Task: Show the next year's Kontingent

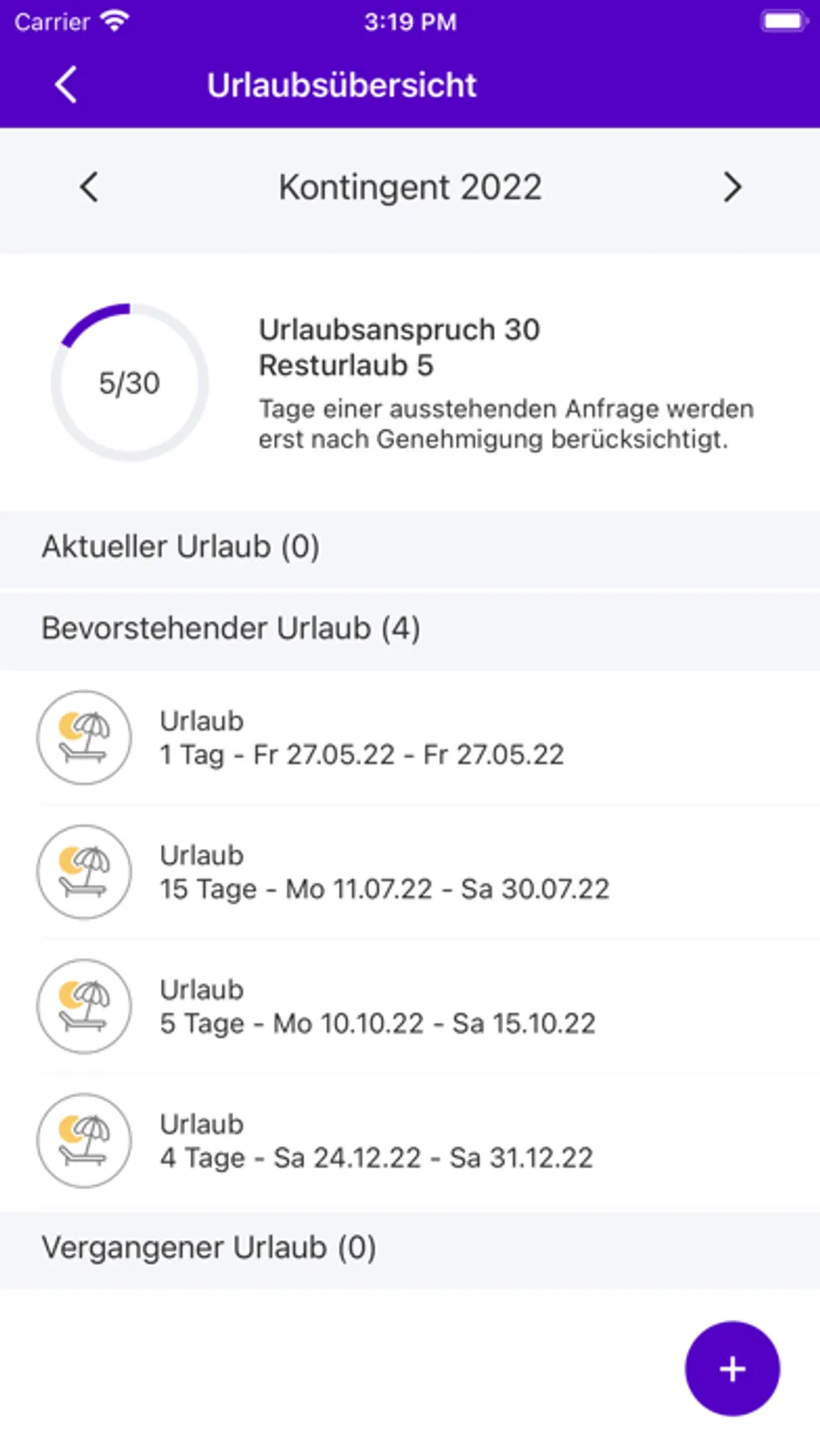Action: click(x=733, y=188)
